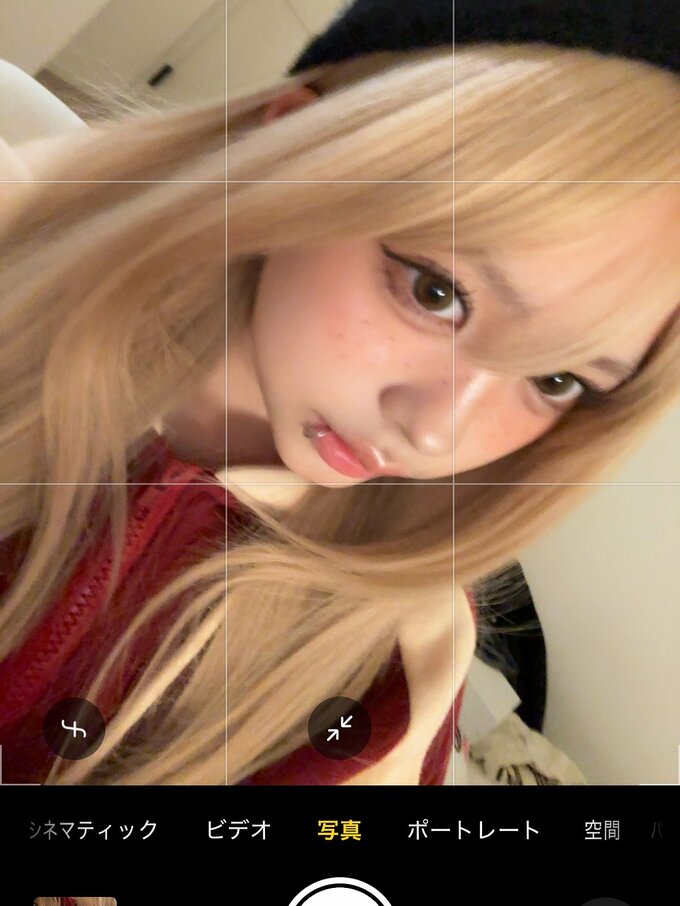Select the 写真 photo mode

click(x=339, y=830)
